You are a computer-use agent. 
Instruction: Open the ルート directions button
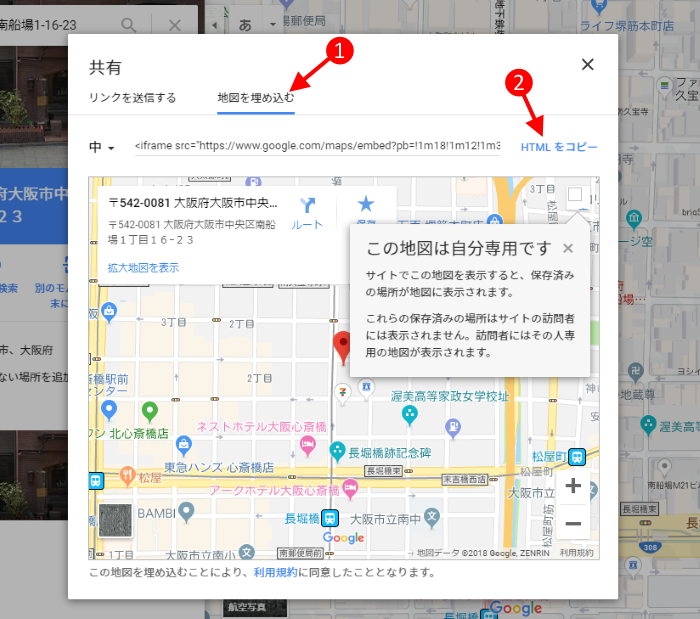(x=307, y=213)
